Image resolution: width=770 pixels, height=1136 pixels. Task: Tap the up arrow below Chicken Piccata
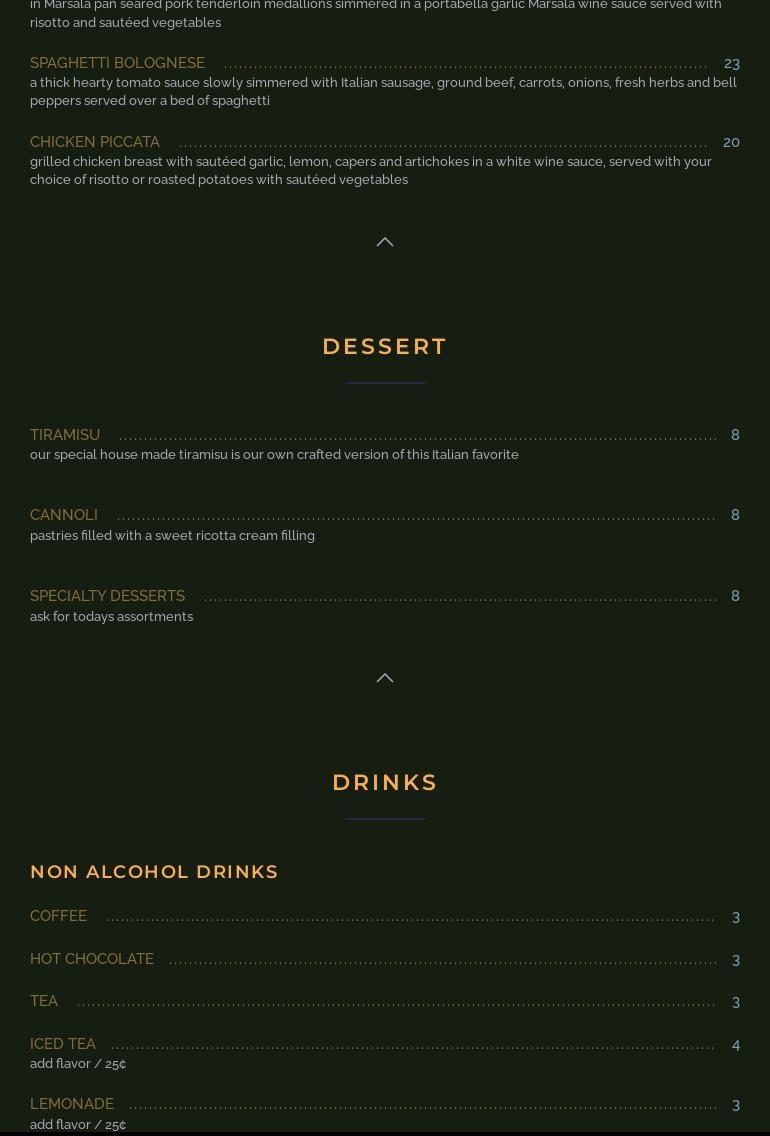[385, 242]
